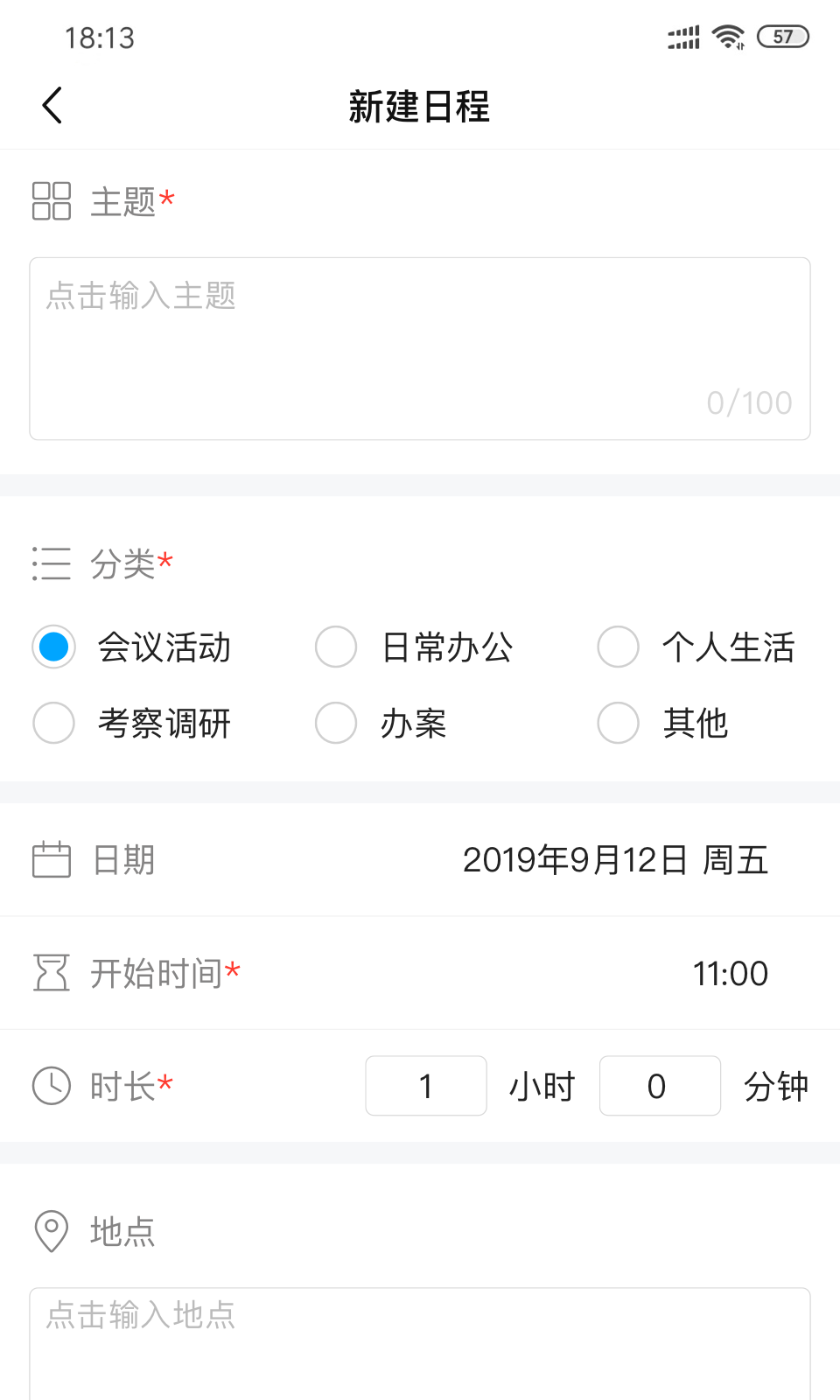This screenshot has width=840, height=1400.
Task: Pick the 个人生活 category option
Action: [619, 647]
